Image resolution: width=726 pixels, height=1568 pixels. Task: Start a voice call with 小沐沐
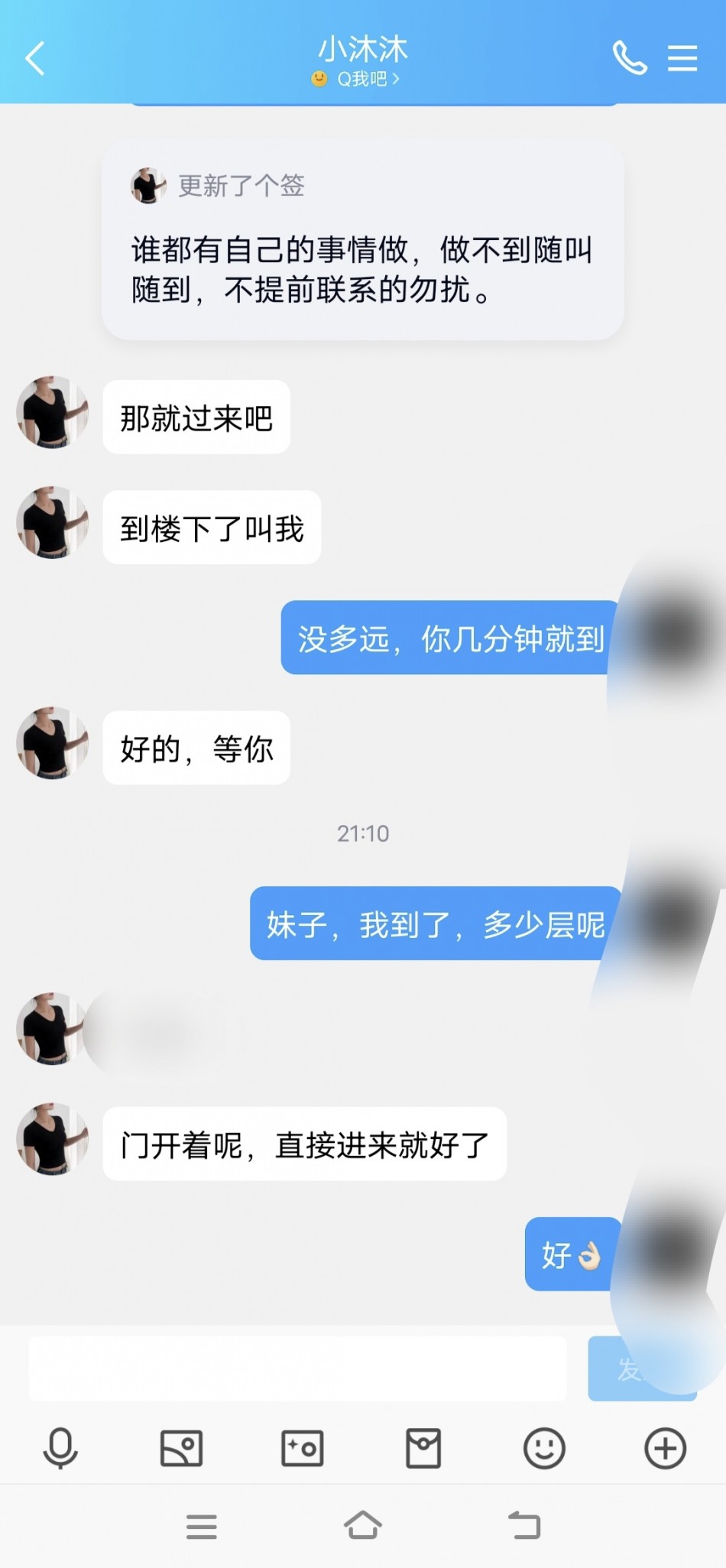point(629,58)
